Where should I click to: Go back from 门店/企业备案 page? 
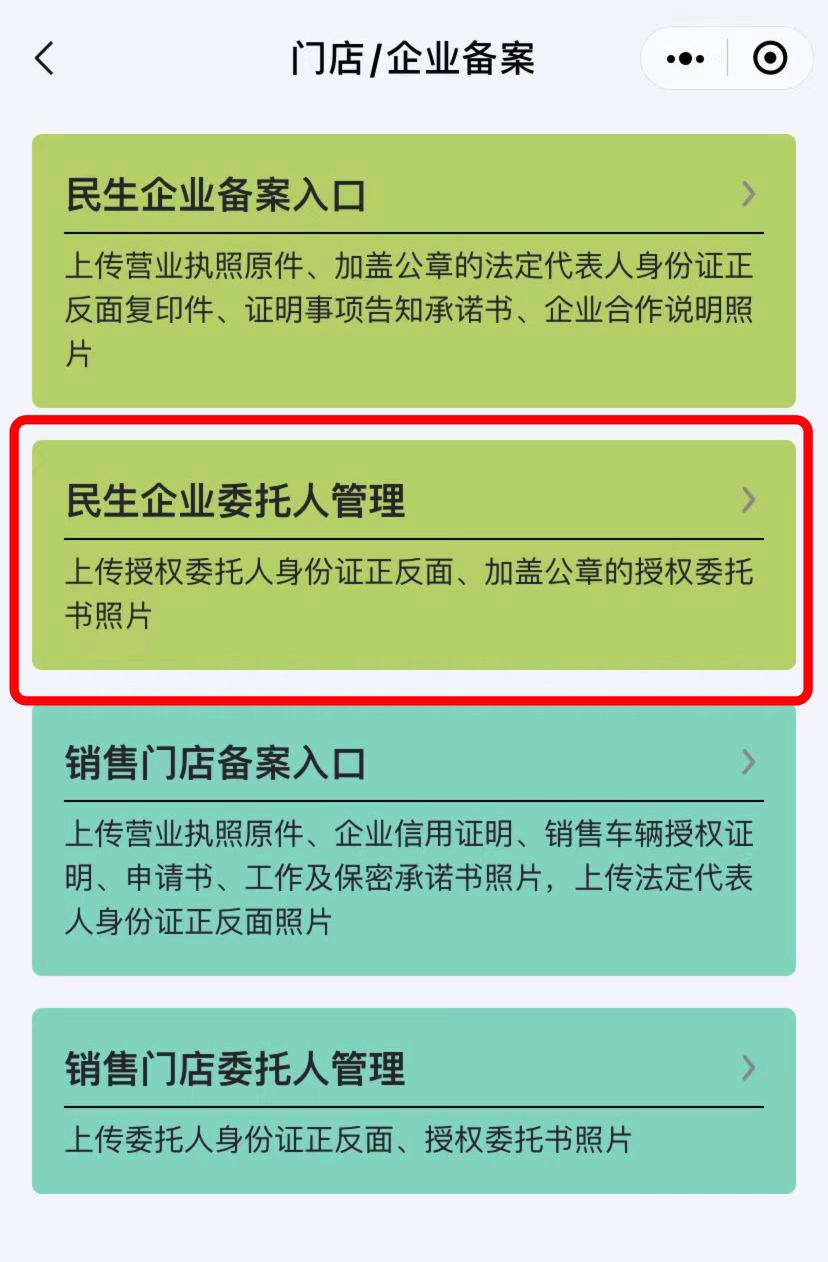[44, 59]
